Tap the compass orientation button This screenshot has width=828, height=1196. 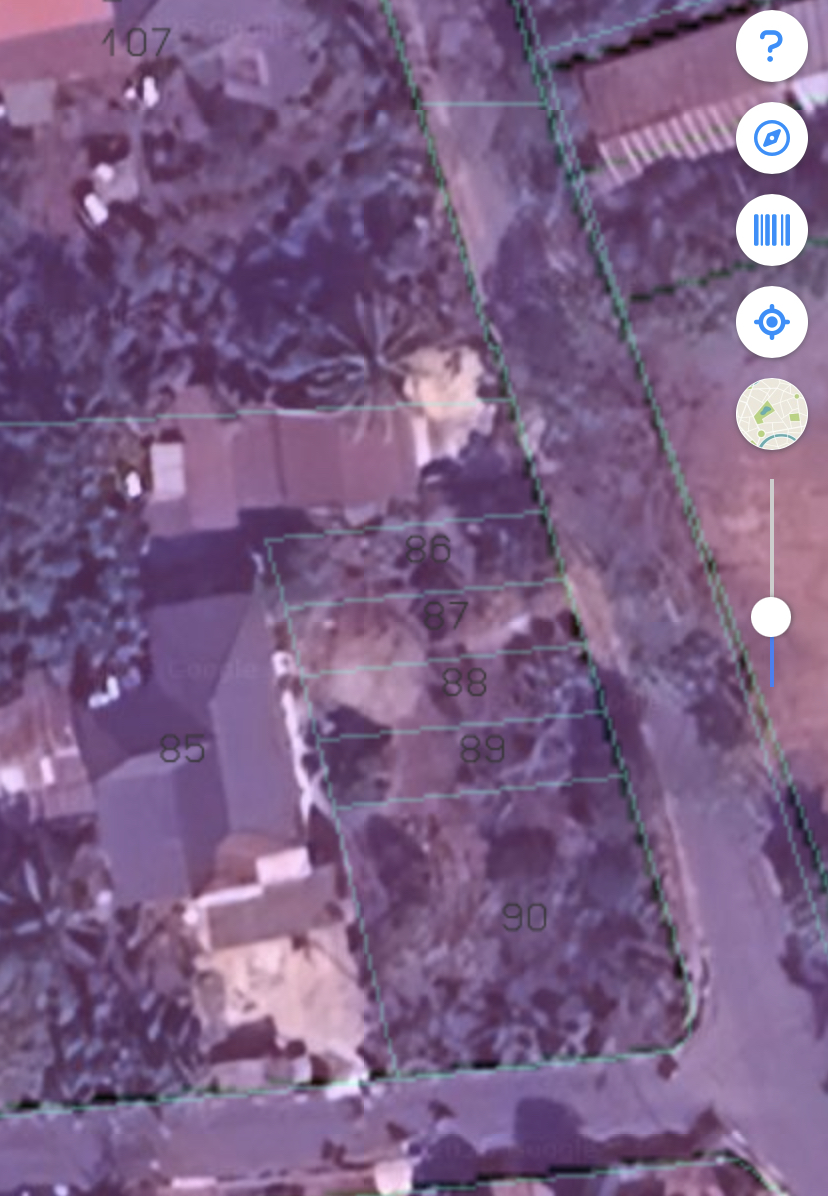point(771,138)
